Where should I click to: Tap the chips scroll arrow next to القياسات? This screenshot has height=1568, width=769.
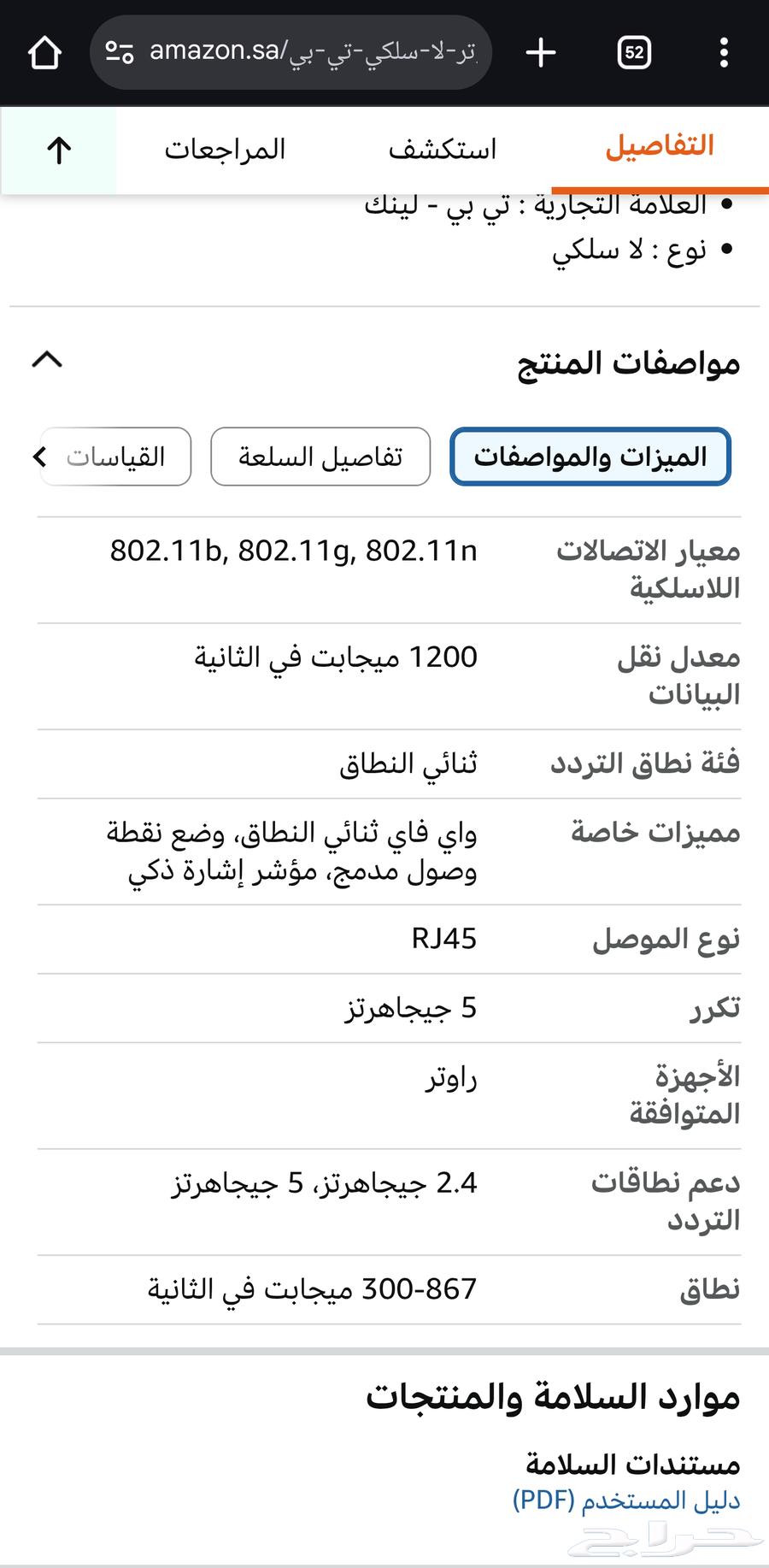39,457
